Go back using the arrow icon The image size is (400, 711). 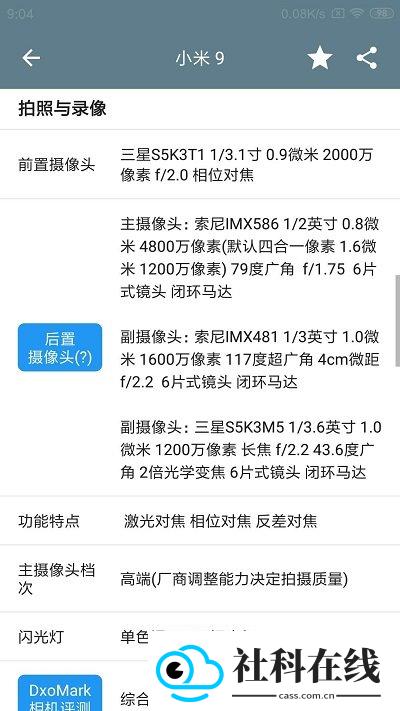coord(31,58)
